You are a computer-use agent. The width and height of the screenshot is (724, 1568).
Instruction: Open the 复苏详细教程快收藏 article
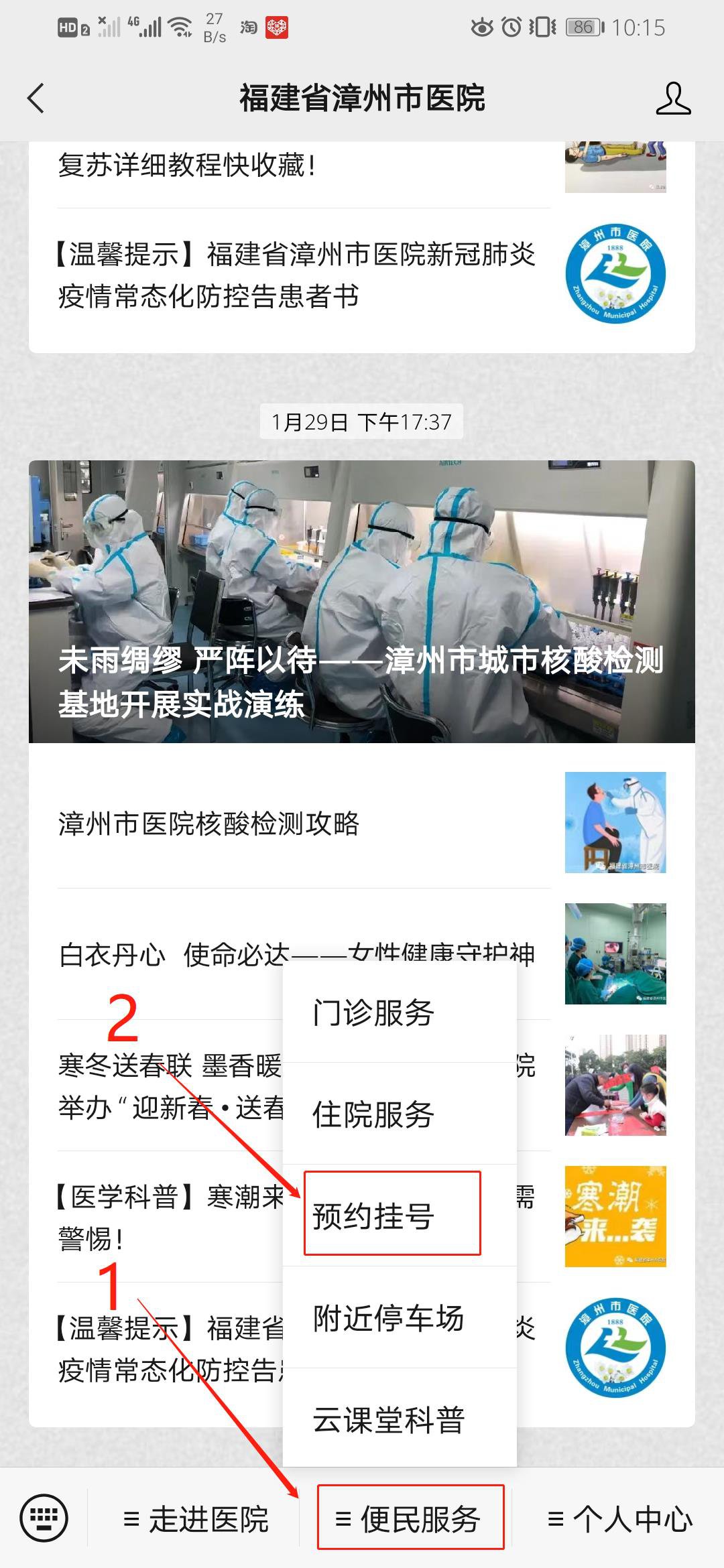[188, 166]
